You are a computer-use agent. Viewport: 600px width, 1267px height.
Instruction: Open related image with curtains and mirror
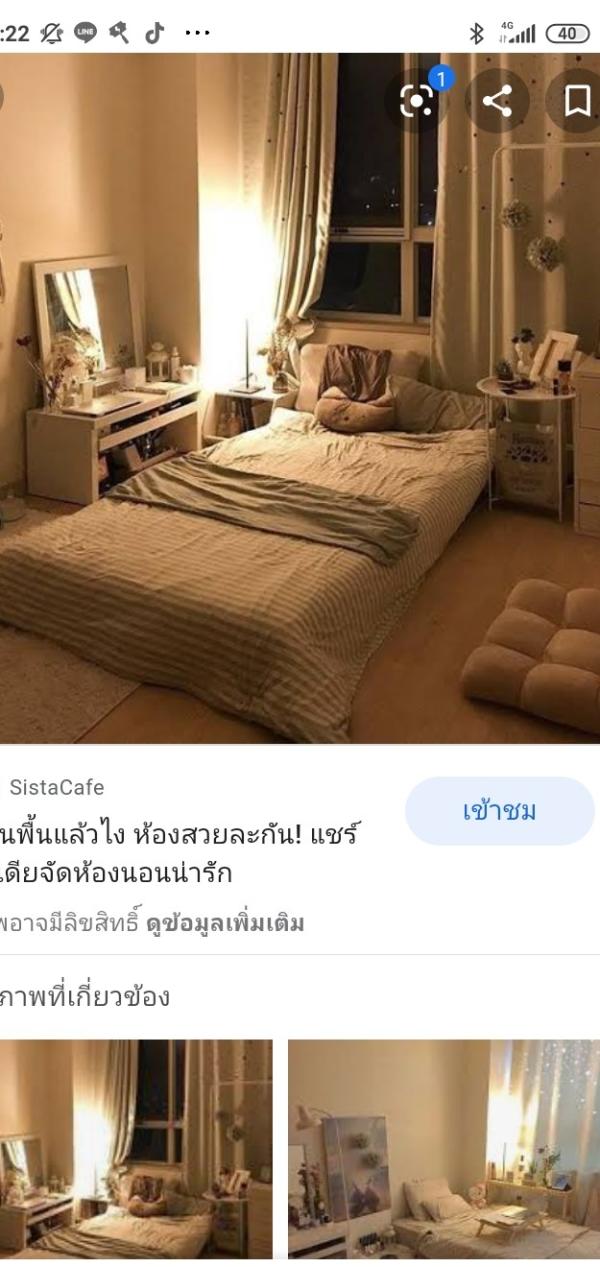point(135,1148)
